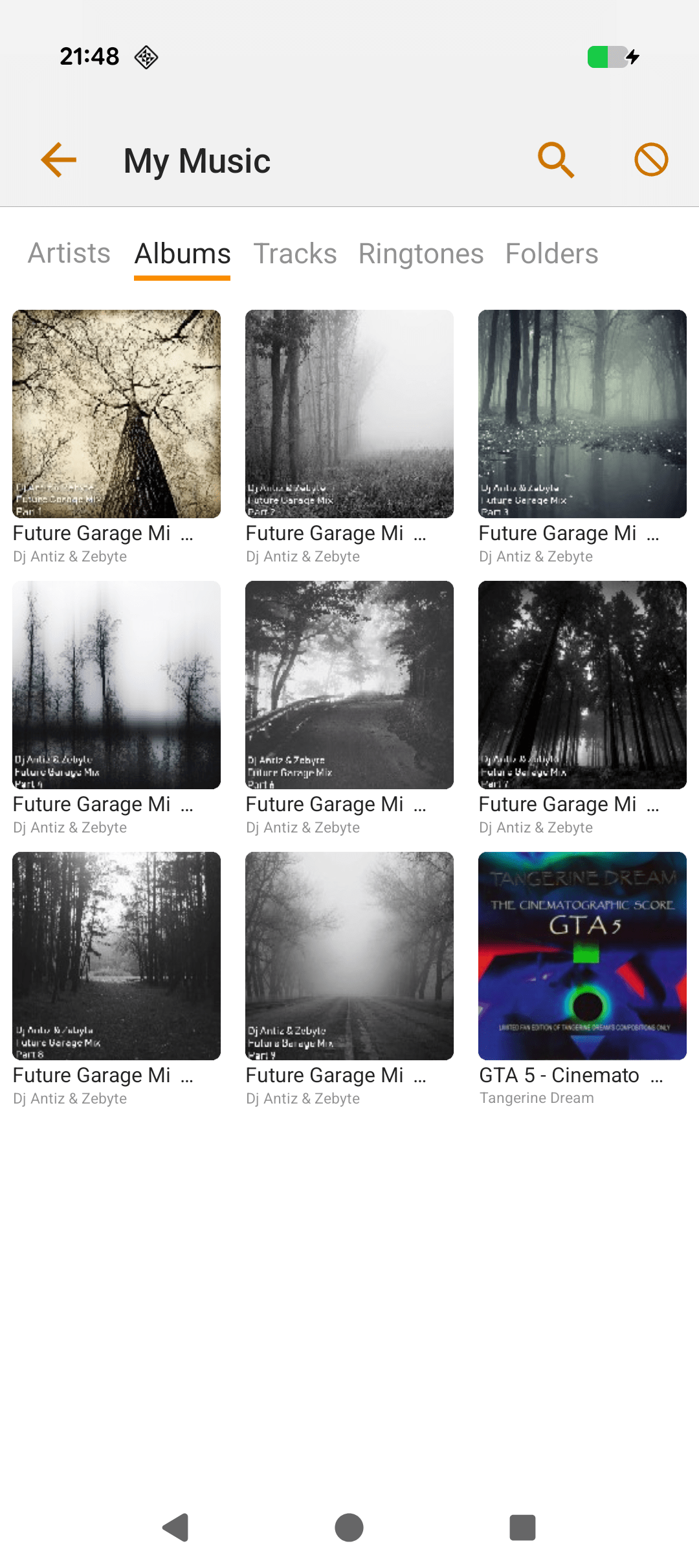Search within My Music

(x=556, y=160)
